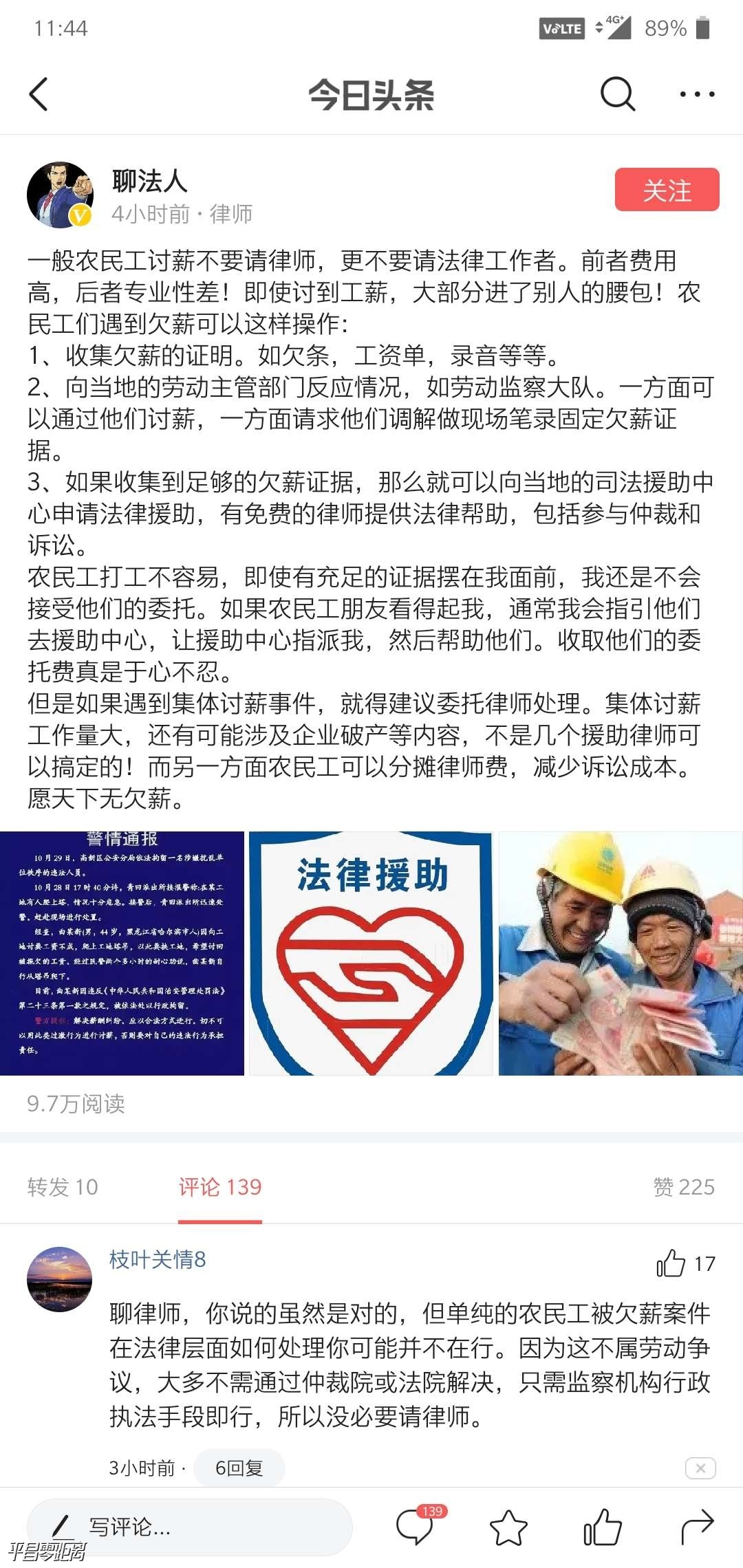Switch to 赞 225 tab
Screen dimensions: 743x1568
[x=683, y=1187]
